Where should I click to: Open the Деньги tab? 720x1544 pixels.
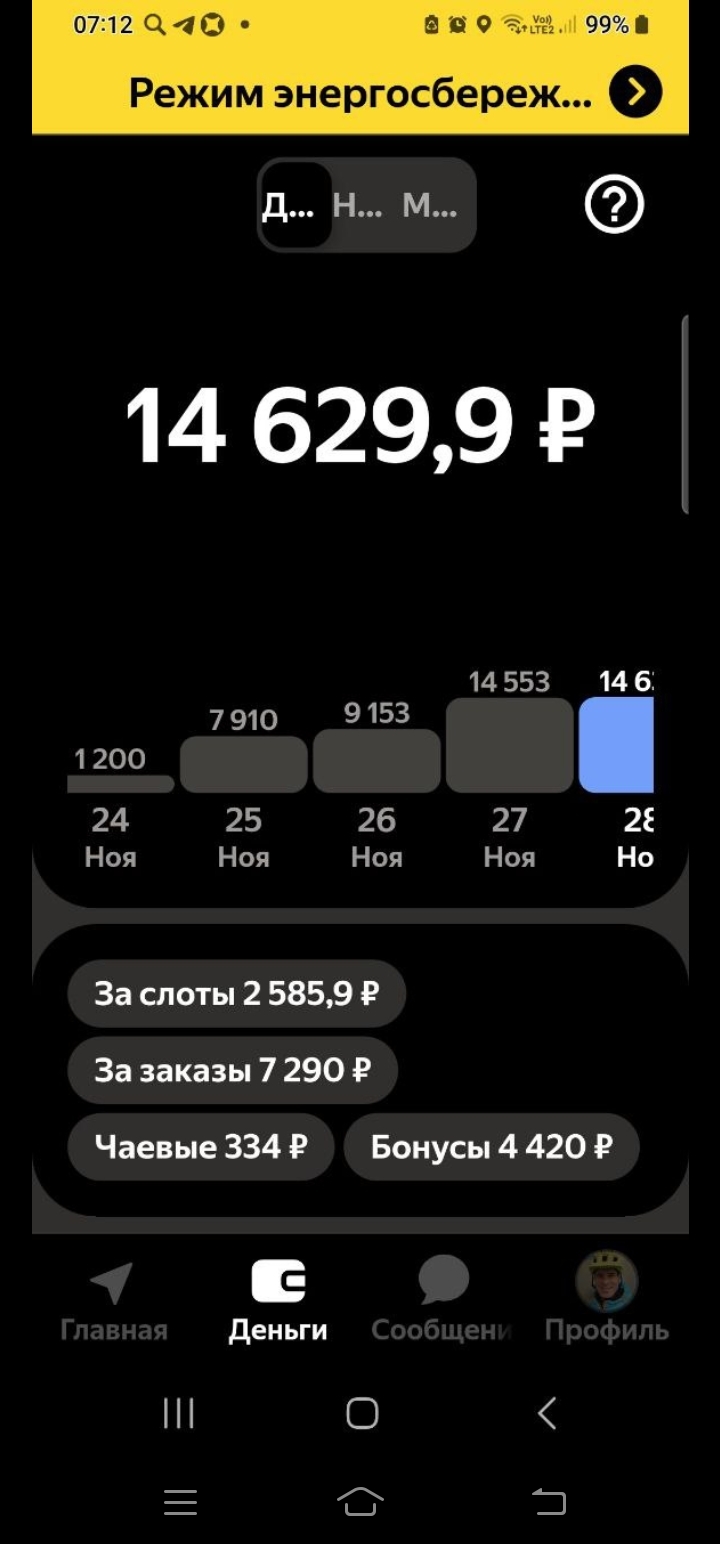tap(278, 1300)
